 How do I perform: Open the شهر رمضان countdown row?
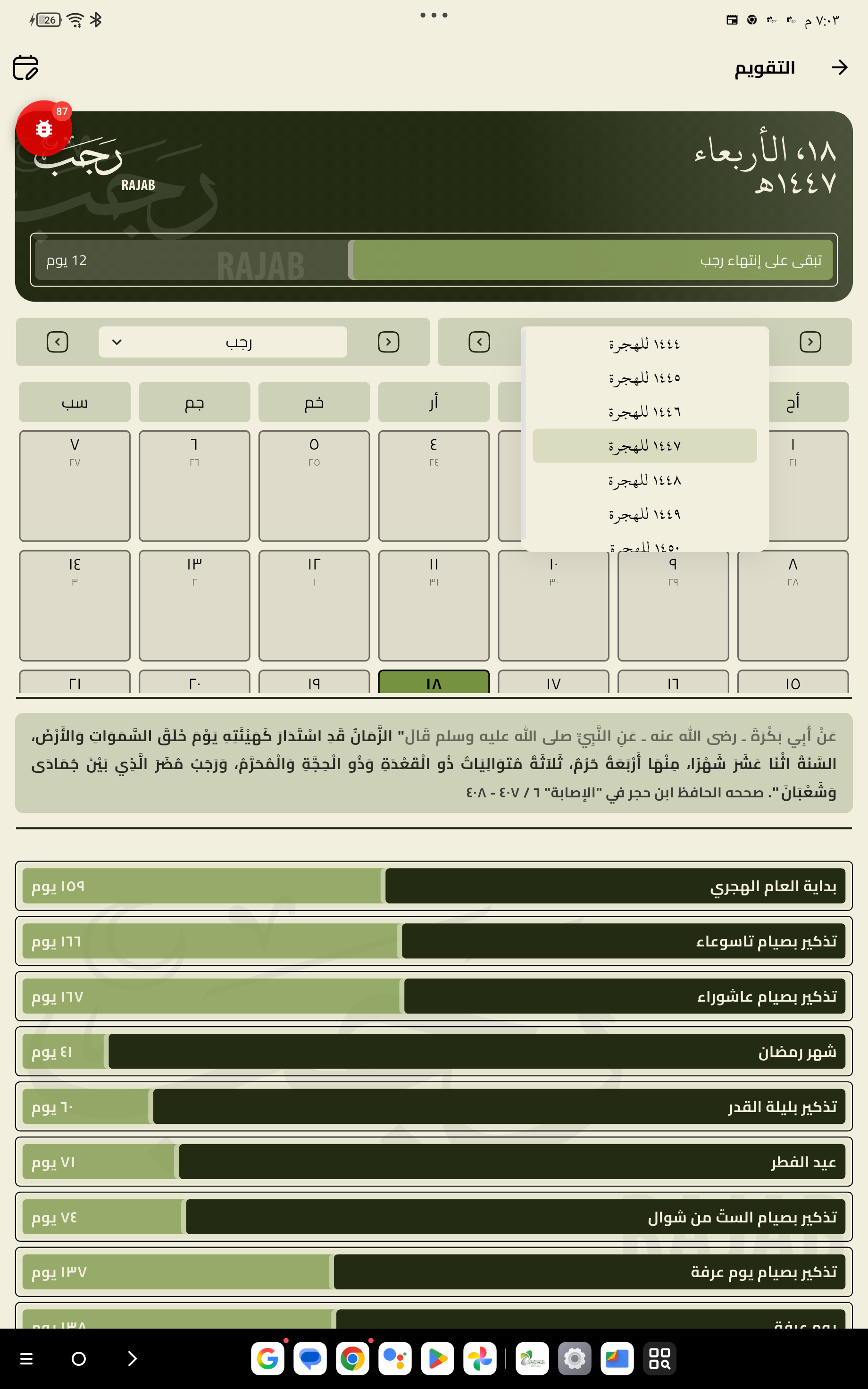point(434,1052)
